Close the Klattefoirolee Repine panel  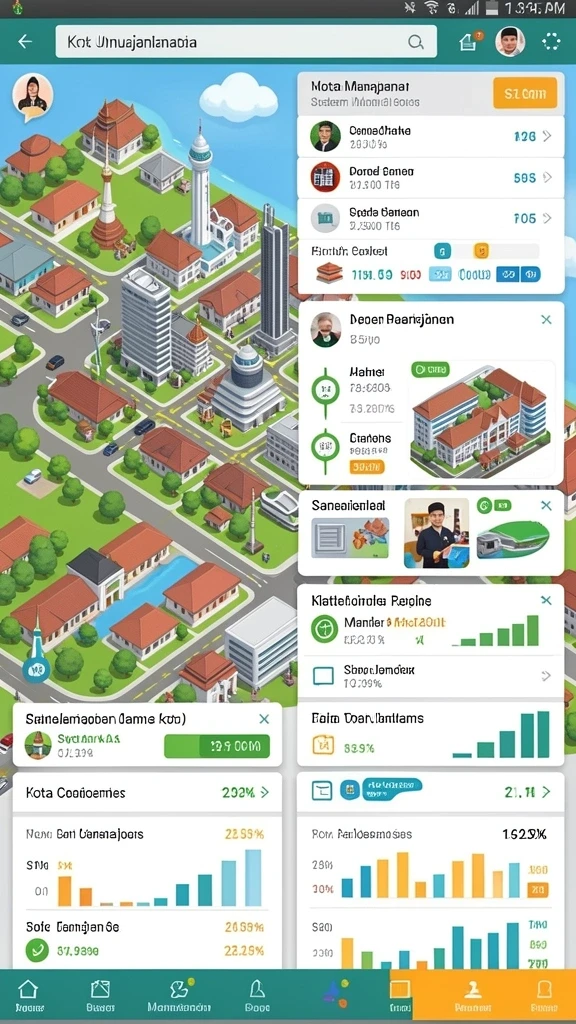pyautogui.click(x=546, y=600)
